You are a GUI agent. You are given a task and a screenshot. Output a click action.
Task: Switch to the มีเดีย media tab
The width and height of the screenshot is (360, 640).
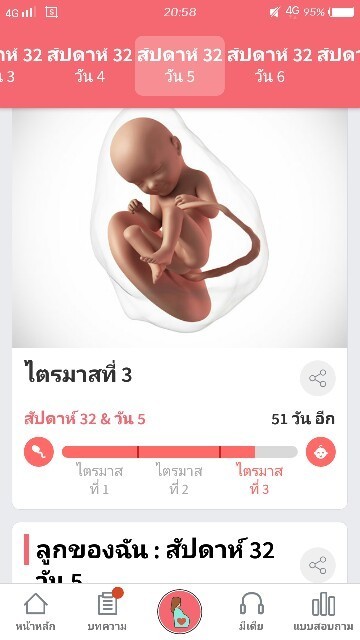[x=251, y=611]
